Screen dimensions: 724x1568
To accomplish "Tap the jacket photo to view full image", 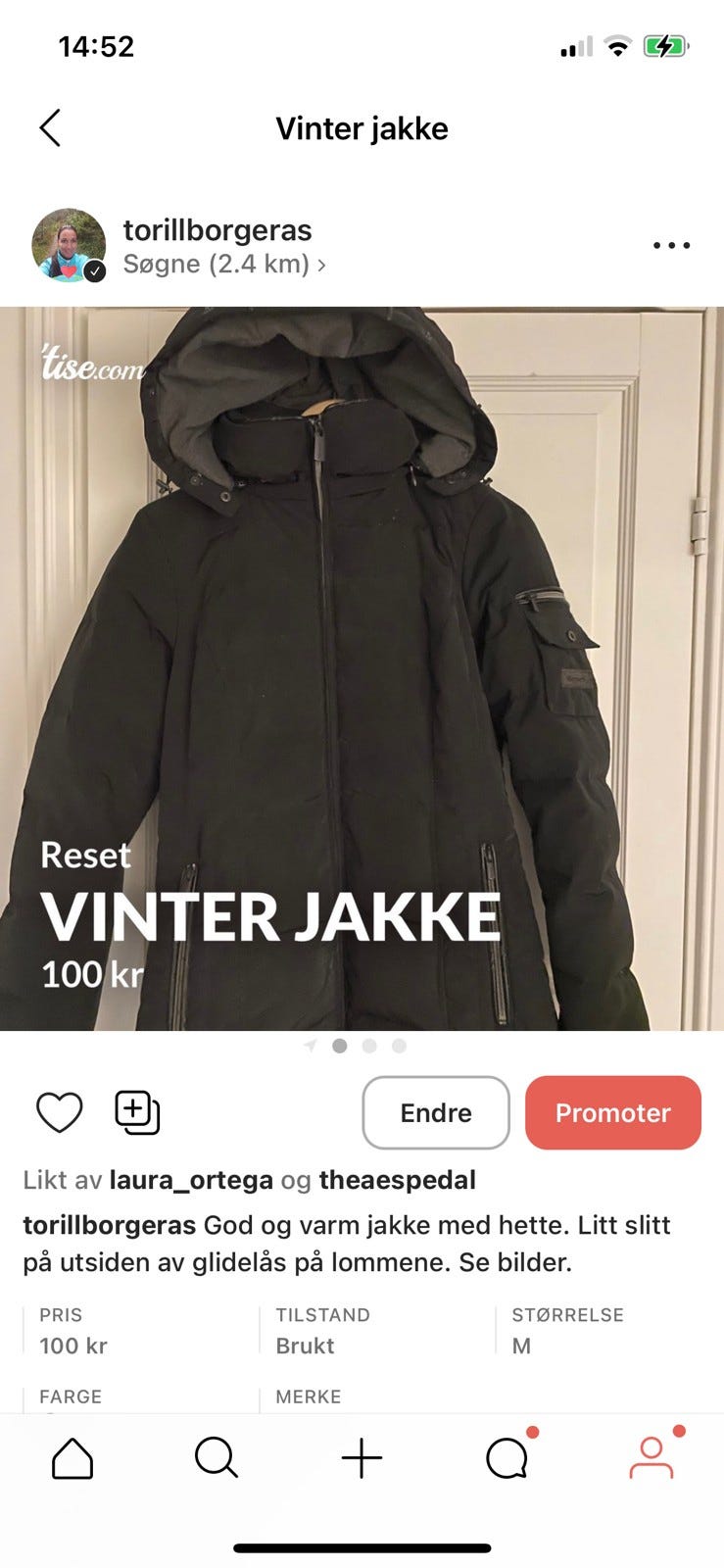I will [x=362, y=666].
